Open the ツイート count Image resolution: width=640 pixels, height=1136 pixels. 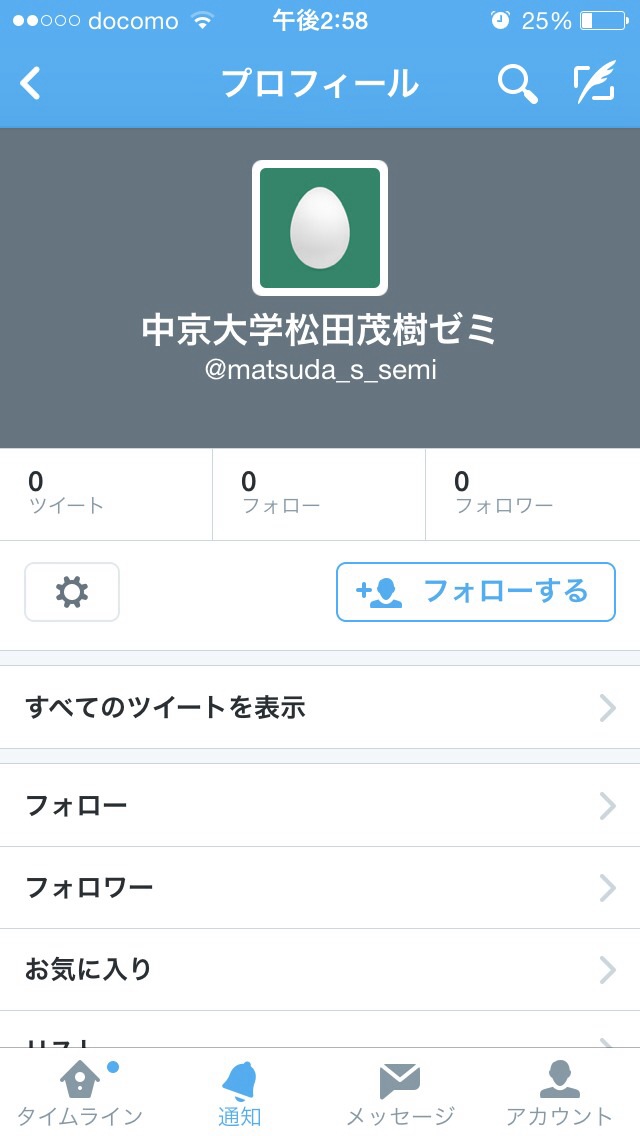coord(106,493)
